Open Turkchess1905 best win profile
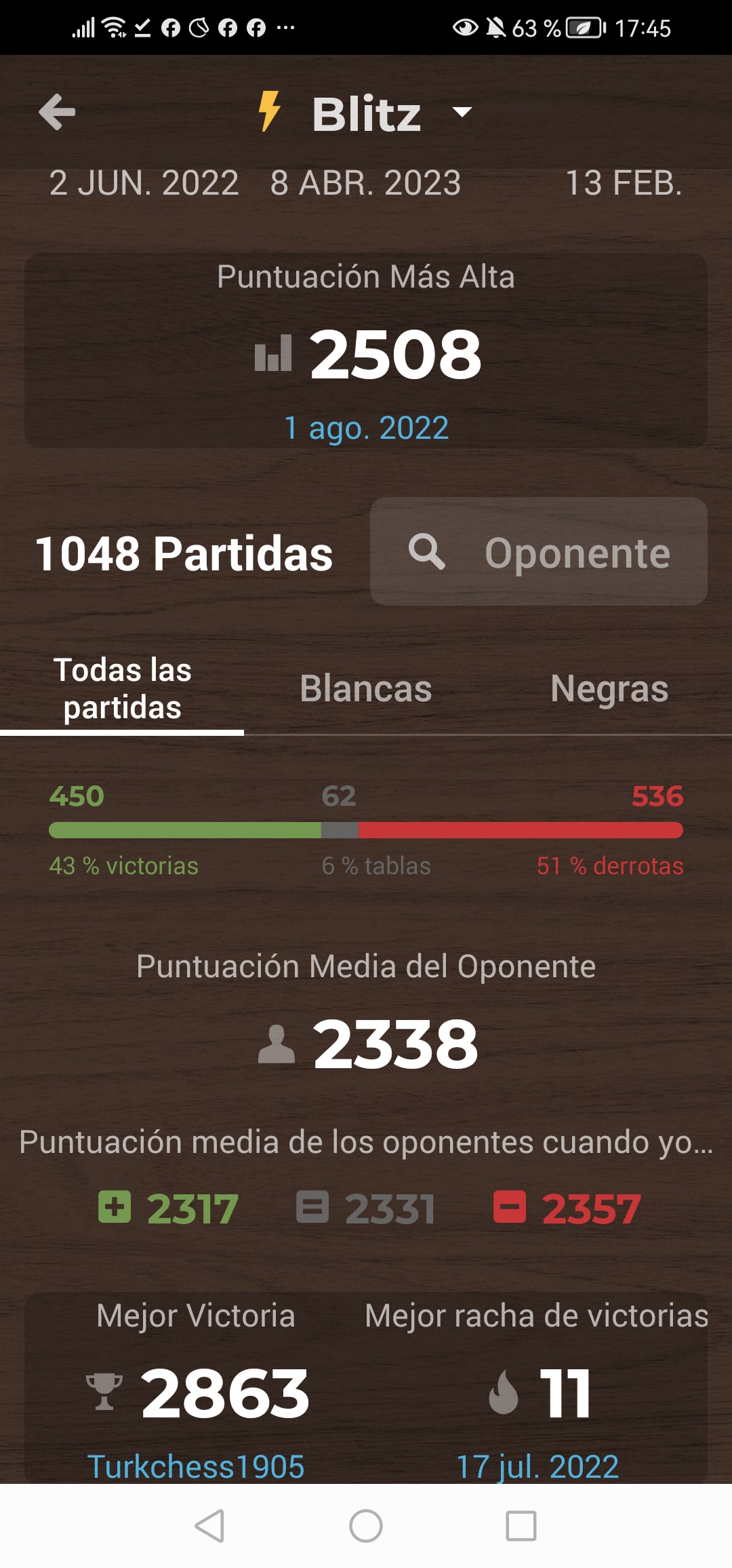Screen dimensions: 732x1568 [x=196, y=1466]
